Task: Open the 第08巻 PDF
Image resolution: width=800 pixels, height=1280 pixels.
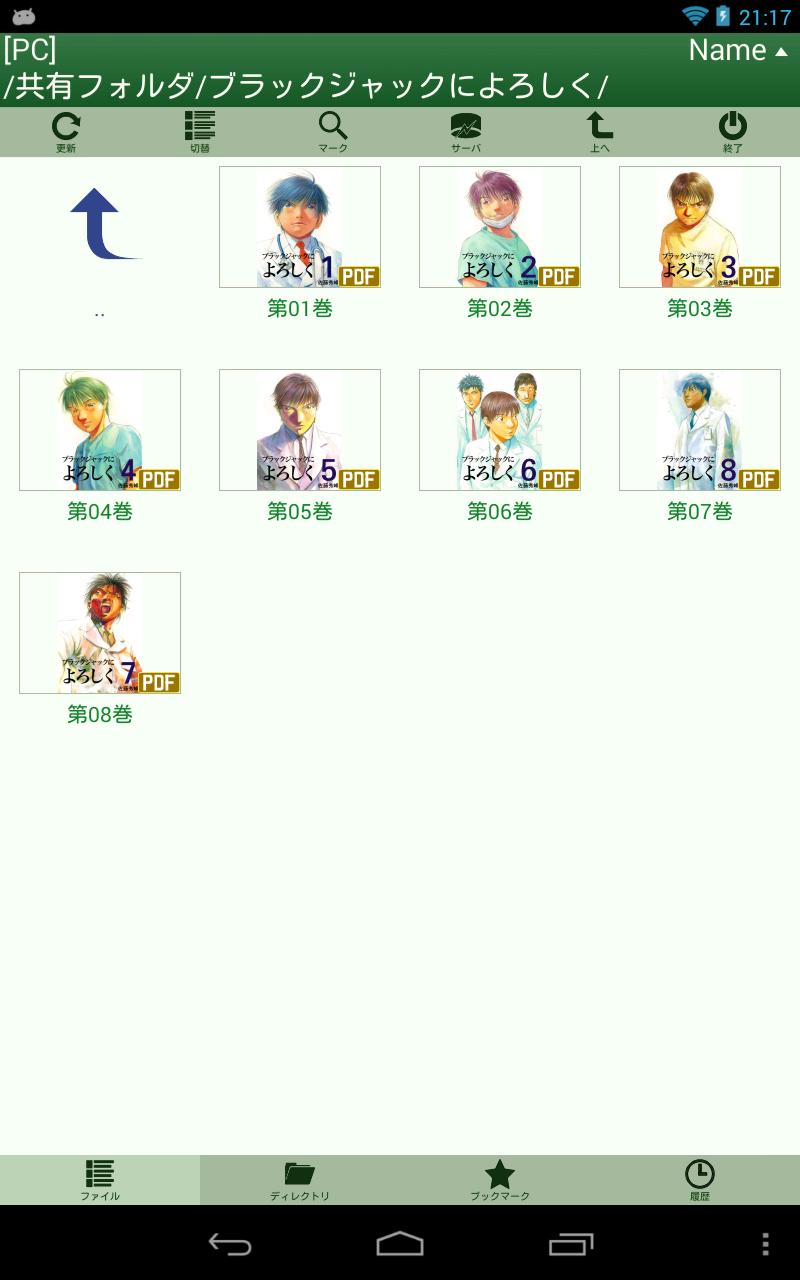Action: 100,633
